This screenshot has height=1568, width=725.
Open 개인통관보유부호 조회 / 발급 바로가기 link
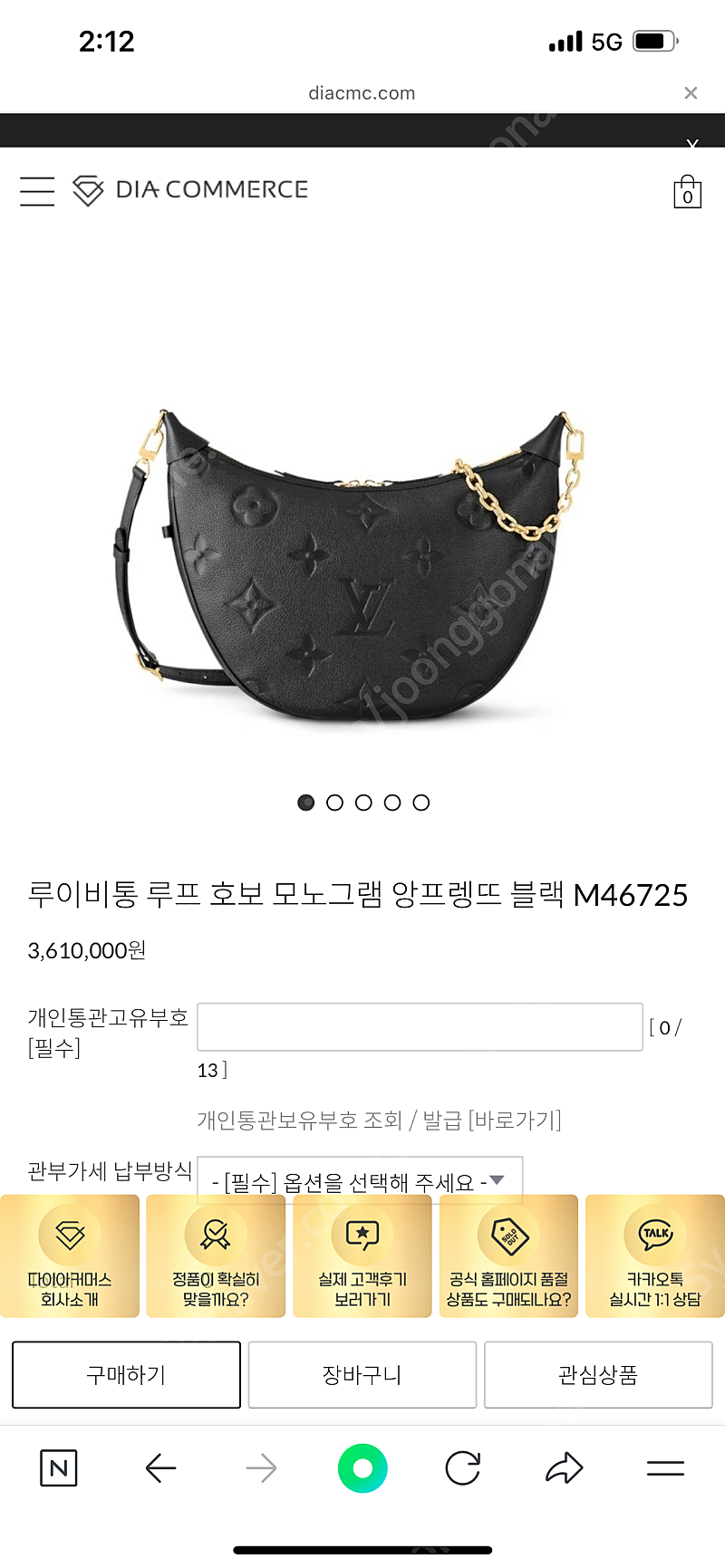[380, 1121]
